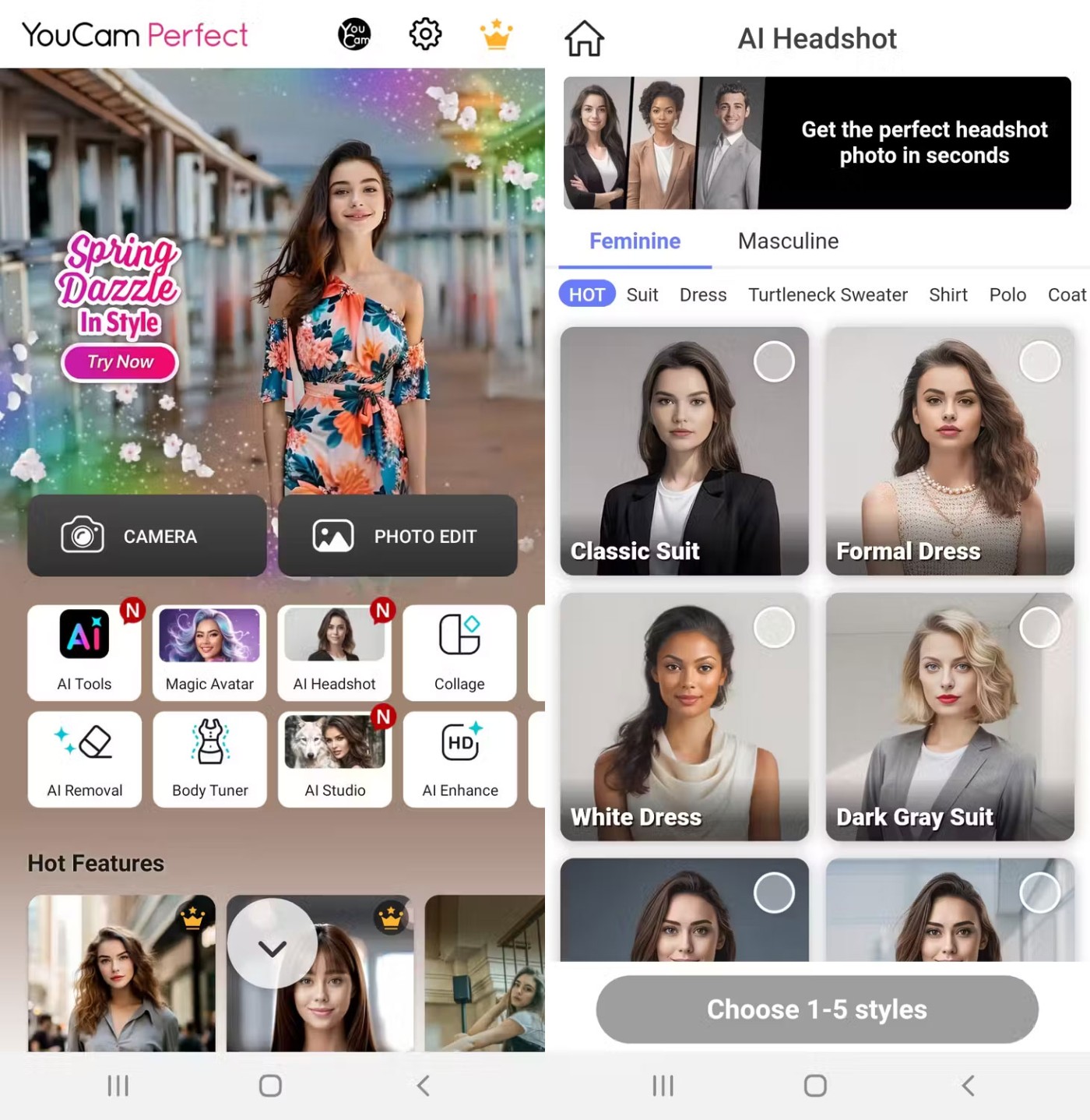Select the Dark Gray Suit style
This screenshot has width=1090, height=1120.
[x=950, y=717]
